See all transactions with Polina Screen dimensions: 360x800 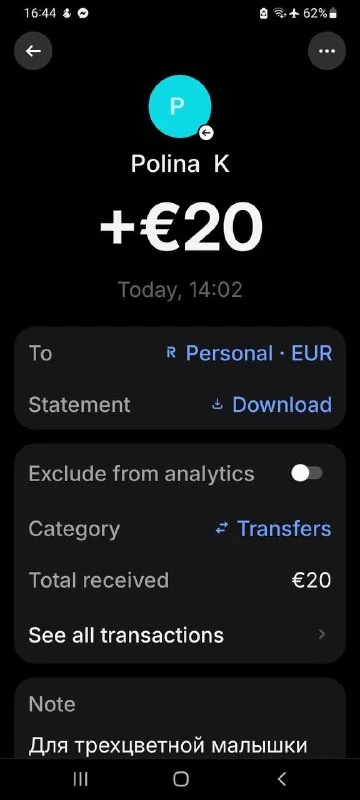[x=179, y=635]
